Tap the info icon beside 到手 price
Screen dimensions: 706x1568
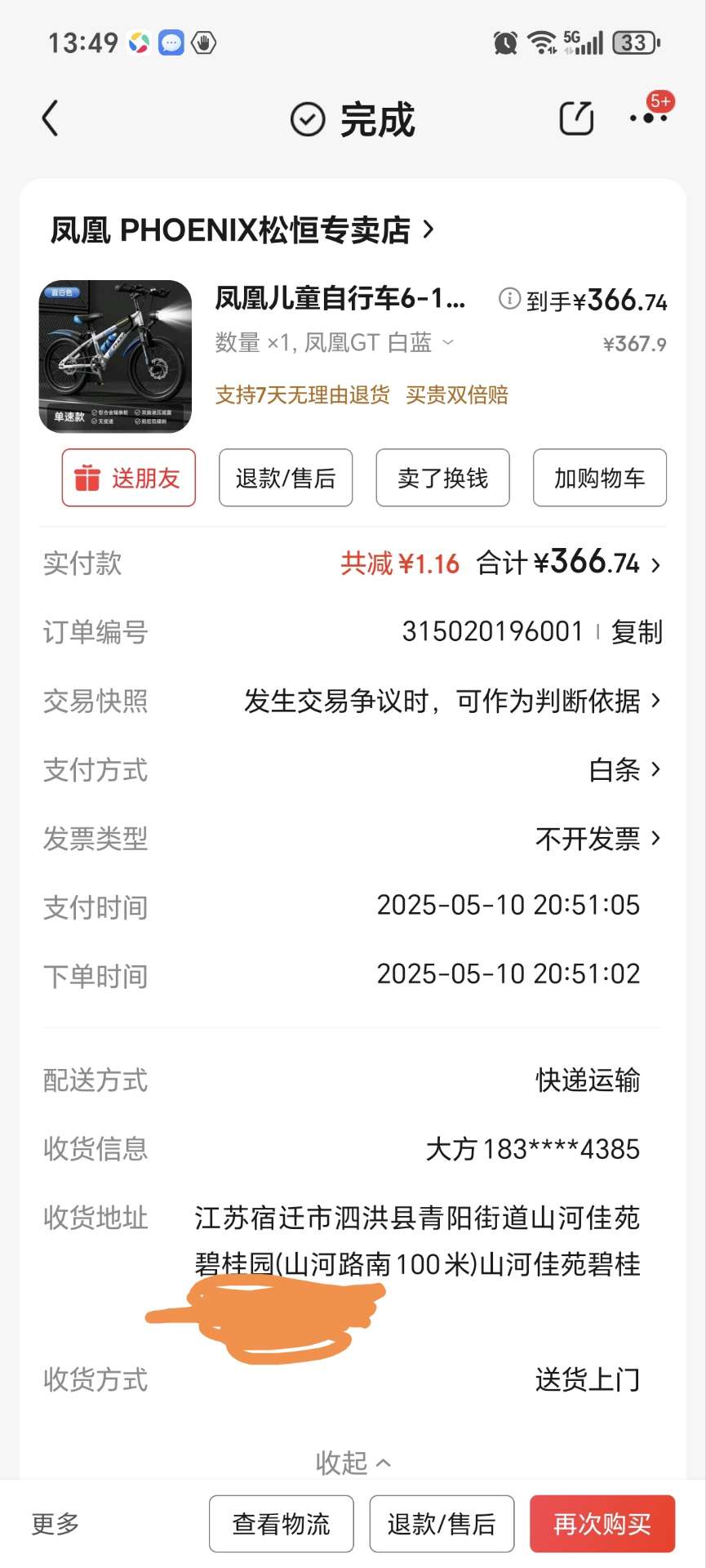click(x=509, y=299)
